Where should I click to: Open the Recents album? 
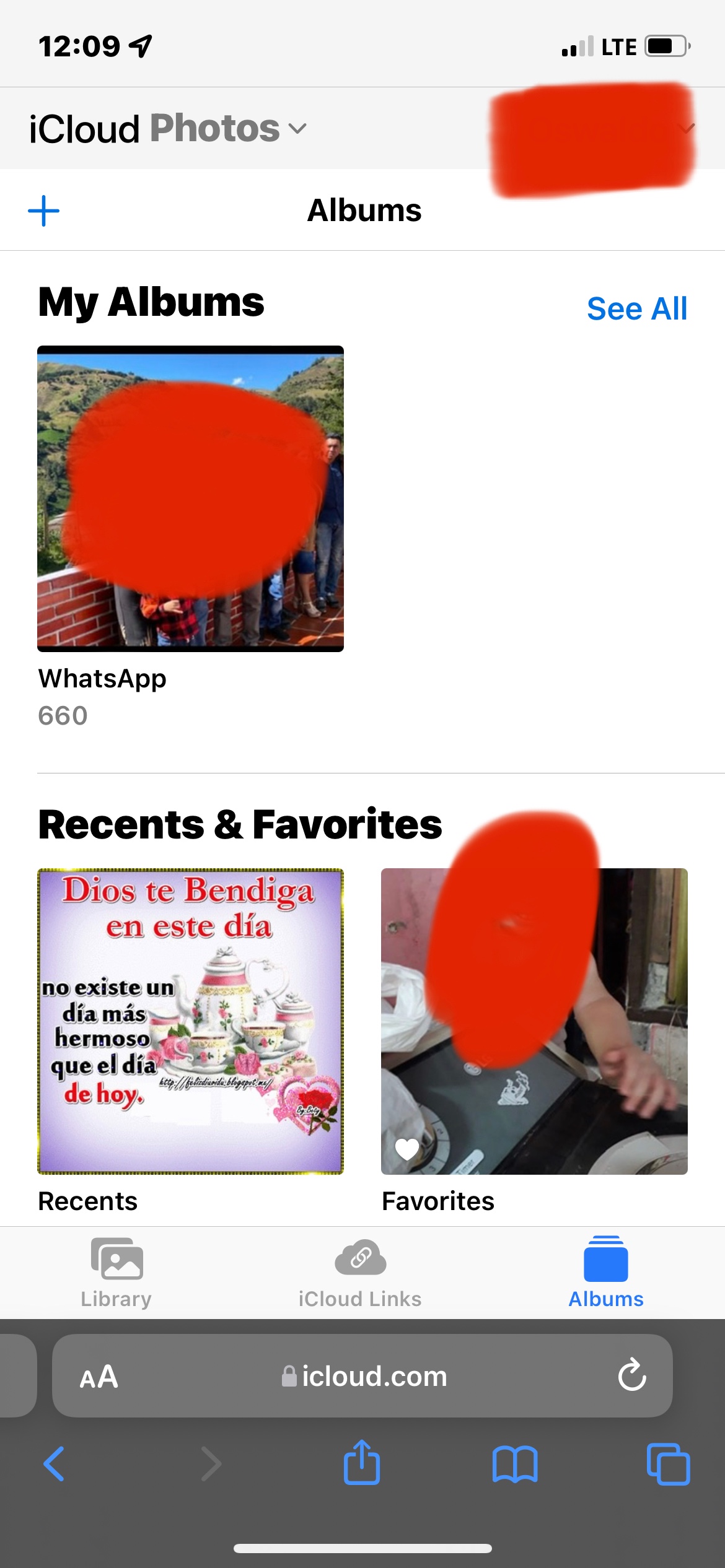point(190,1021)
